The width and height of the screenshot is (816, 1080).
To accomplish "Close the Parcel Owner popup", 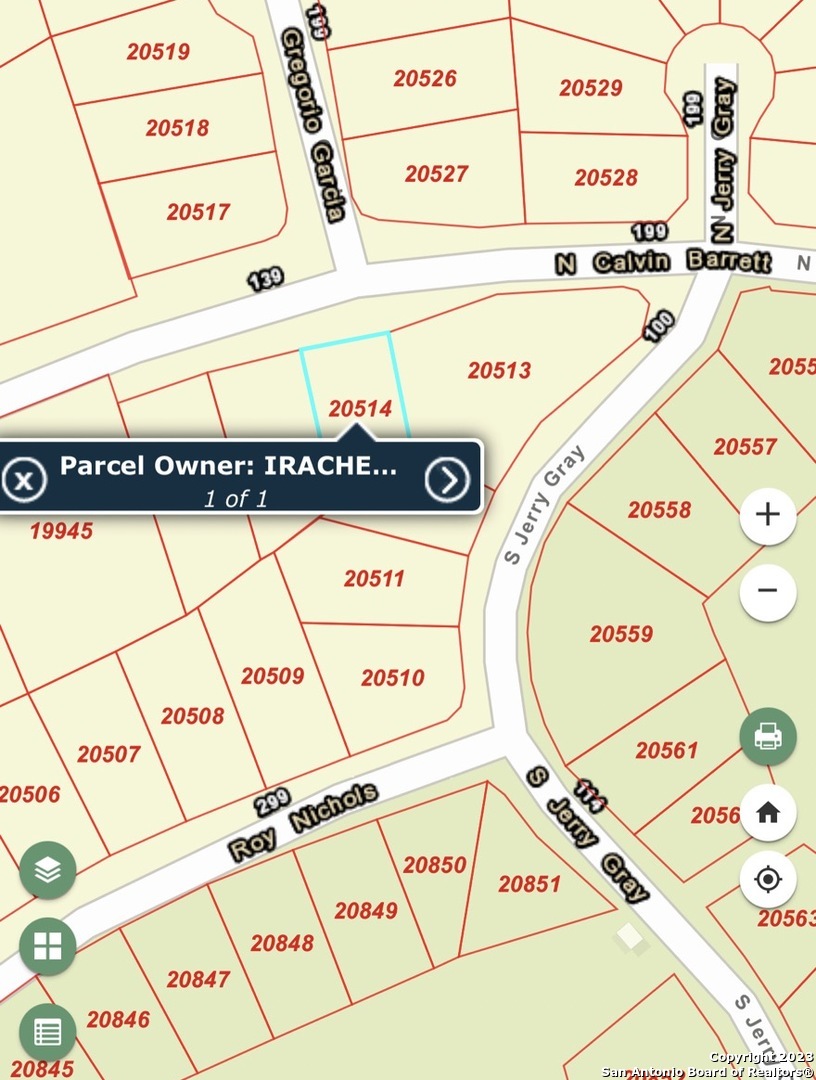I will 24,480.
